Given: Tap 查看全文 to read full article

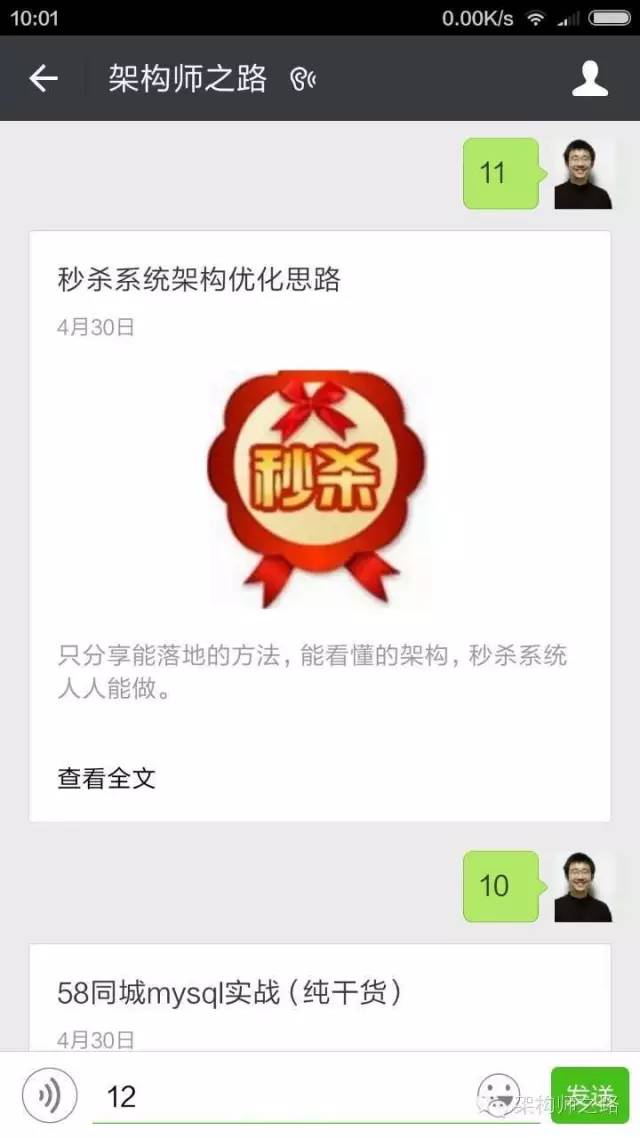Looking at the screenshot, I should tap(107, 778).
